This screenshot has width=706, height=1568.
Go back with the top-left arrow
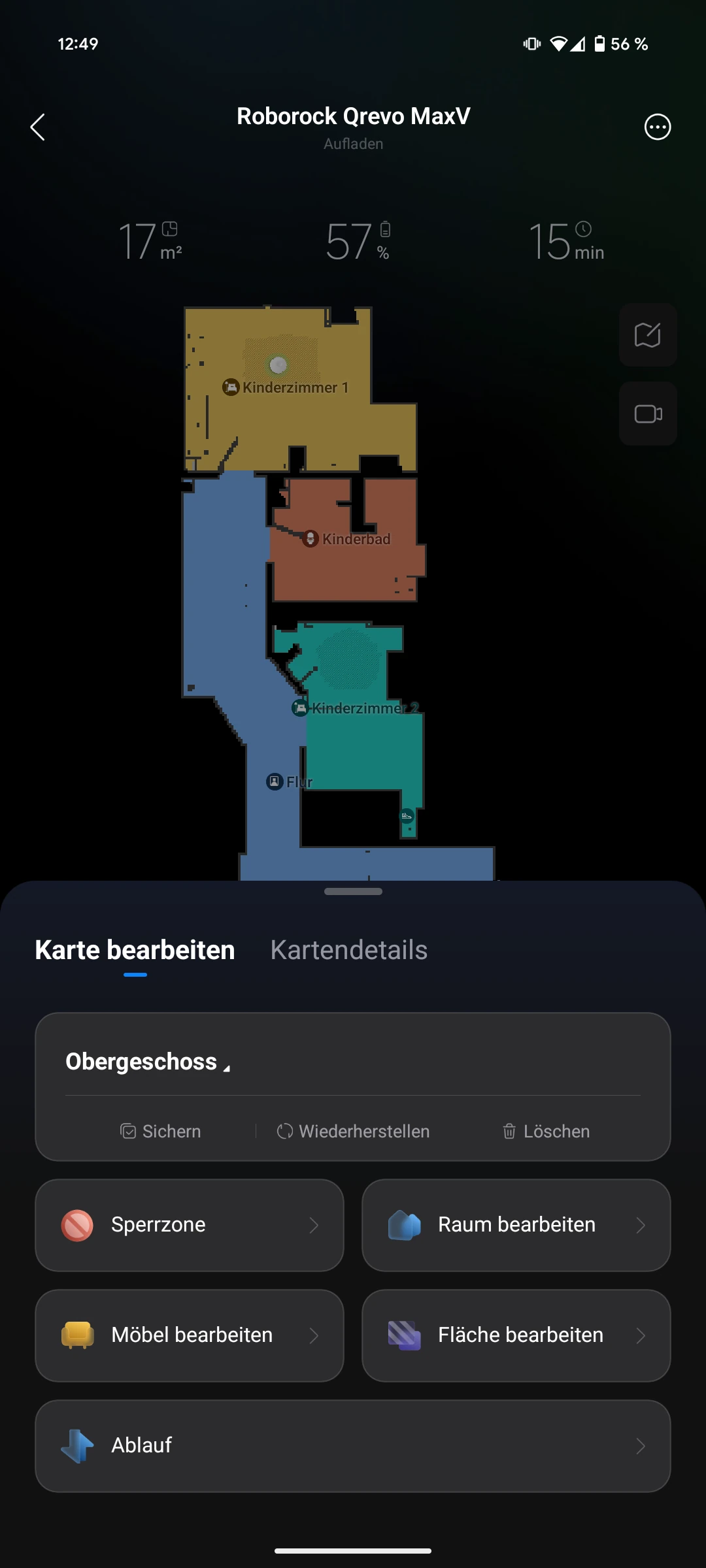coord(38,127)
